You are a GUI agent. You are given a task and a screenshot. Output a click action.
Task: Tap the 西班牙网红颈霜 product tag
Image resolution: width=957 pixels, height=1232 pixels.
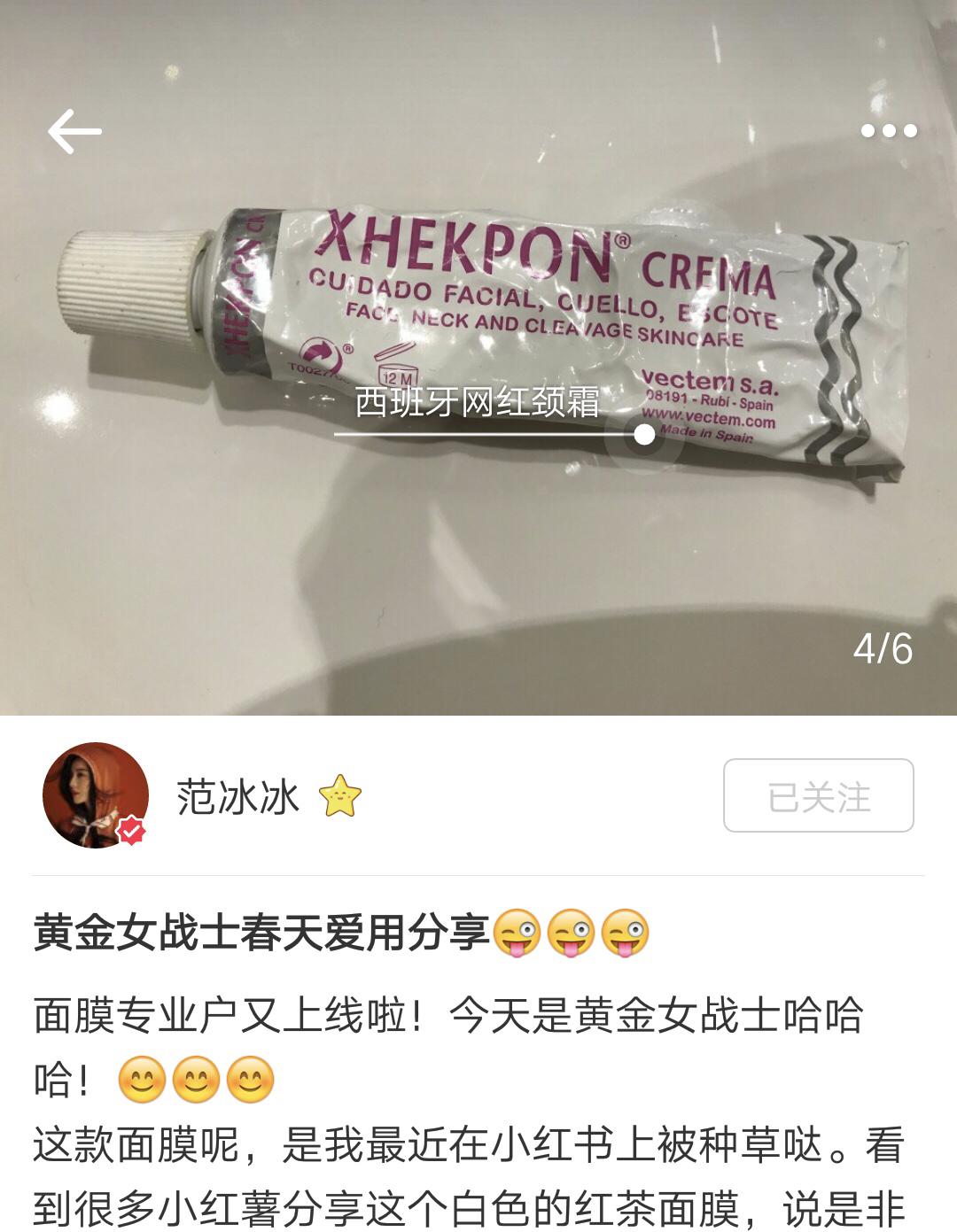[478, 402]
